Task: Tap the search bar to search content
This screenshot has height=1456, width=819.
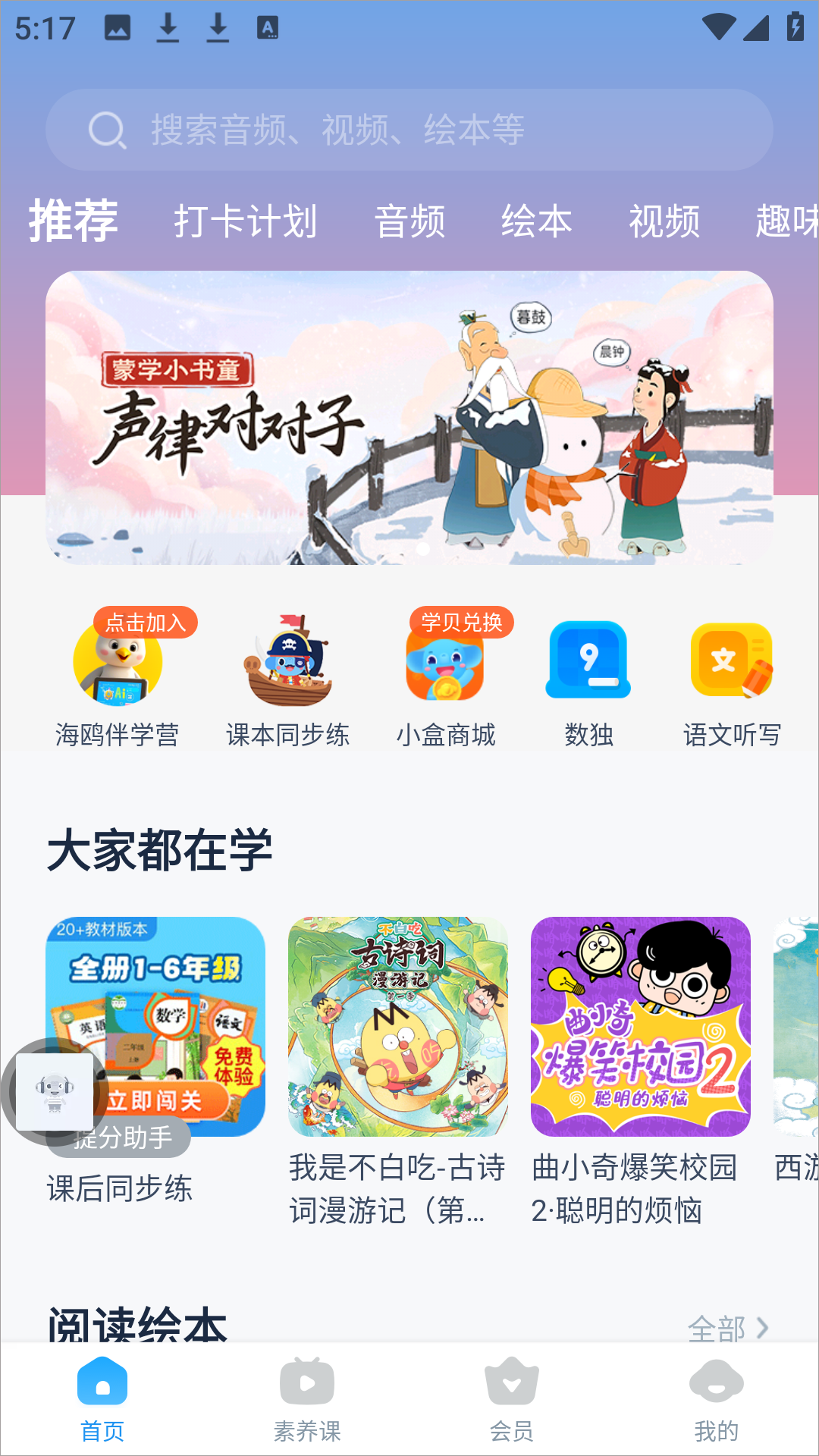Action: (x=409, y=130)
